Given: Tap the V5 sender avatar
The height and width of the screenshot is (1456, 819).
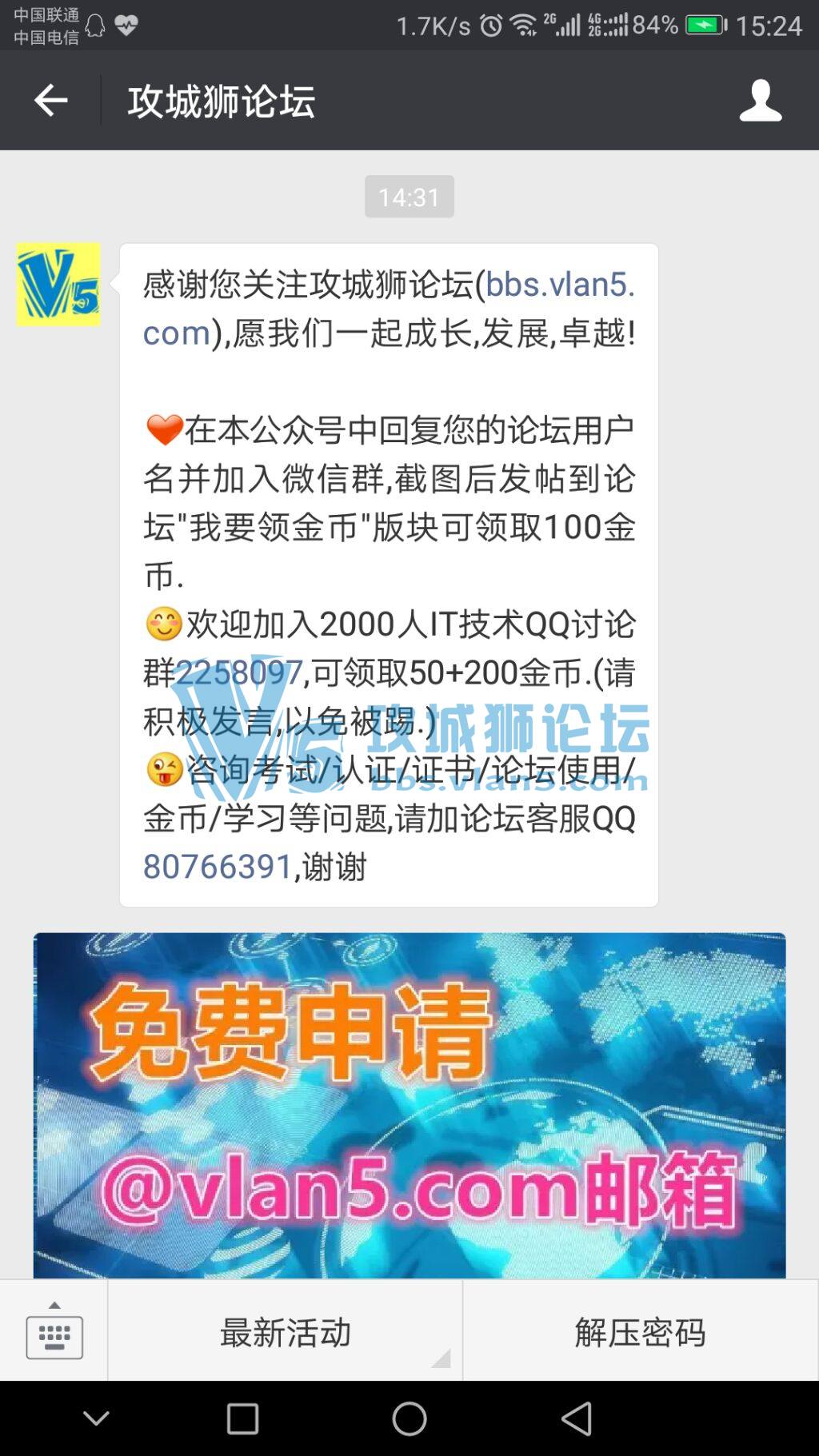Looking at the screenshot, I should (x=58, y=285).
